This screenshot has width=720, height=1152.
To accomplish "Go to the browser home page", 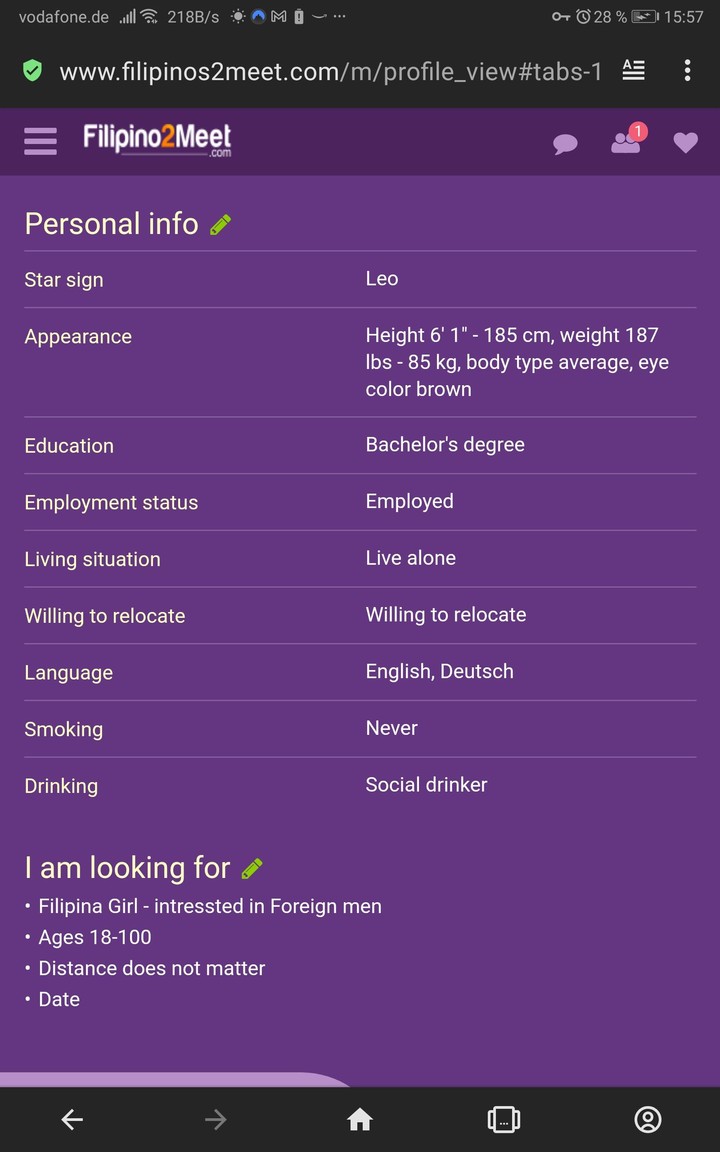I will tap(360, 1120).
